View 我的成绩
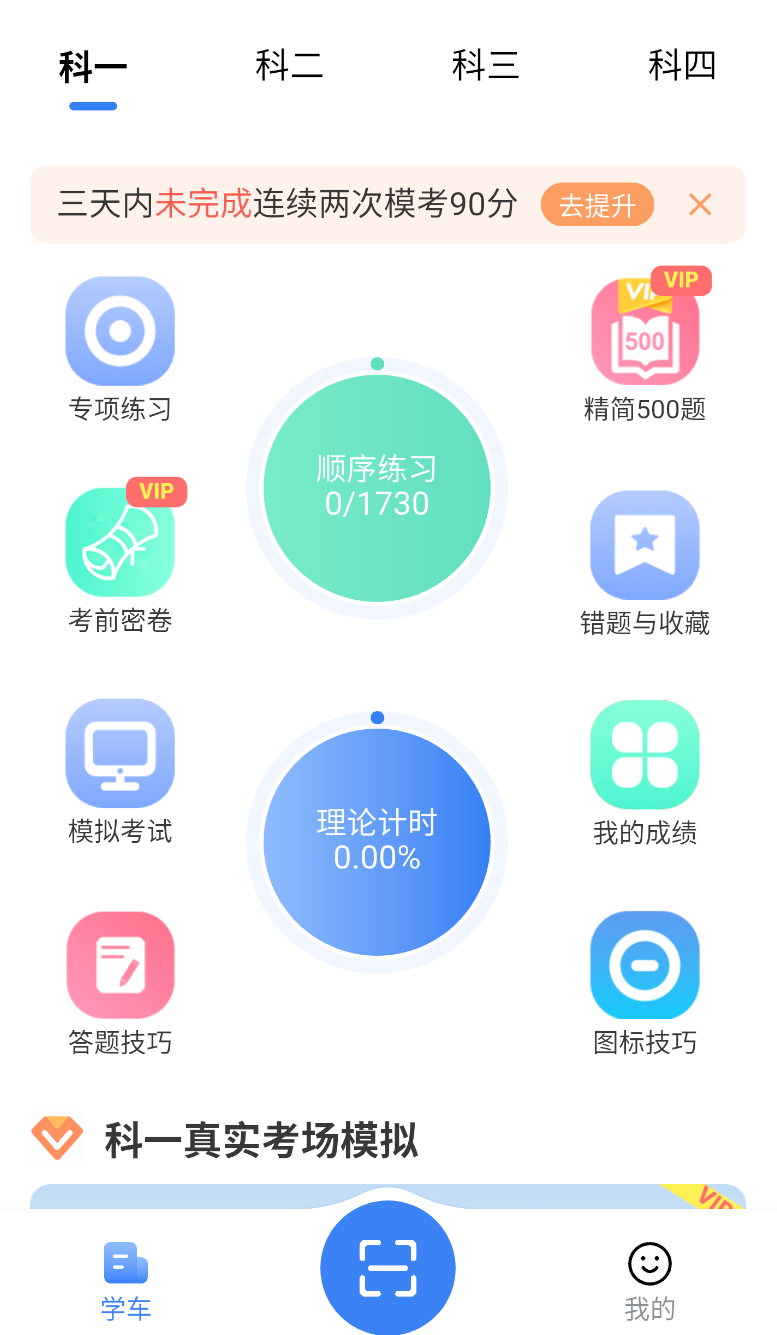 (x=645, y=774)
